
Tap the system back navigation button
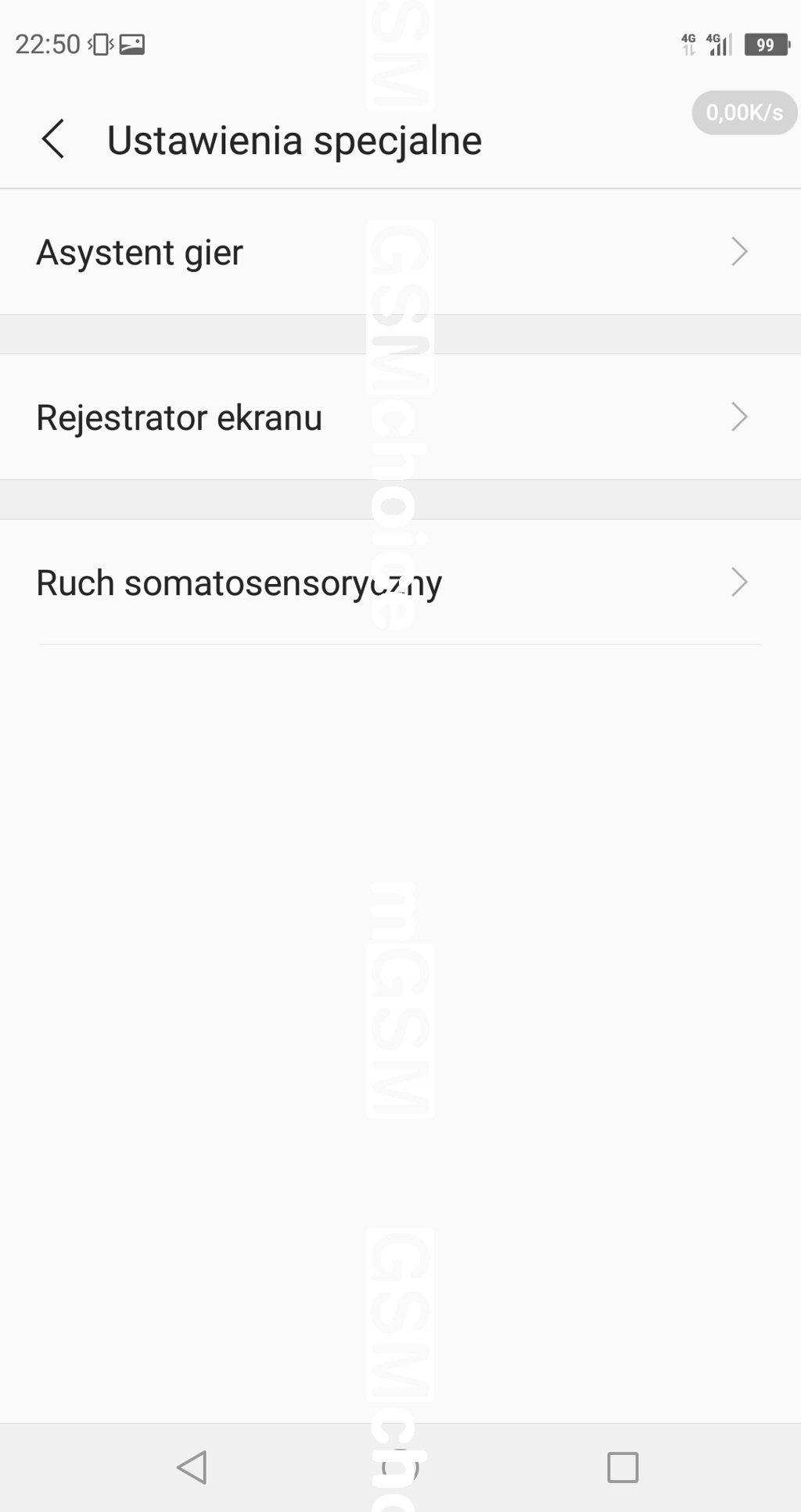pyautogui.click(x=192, y=1467)
